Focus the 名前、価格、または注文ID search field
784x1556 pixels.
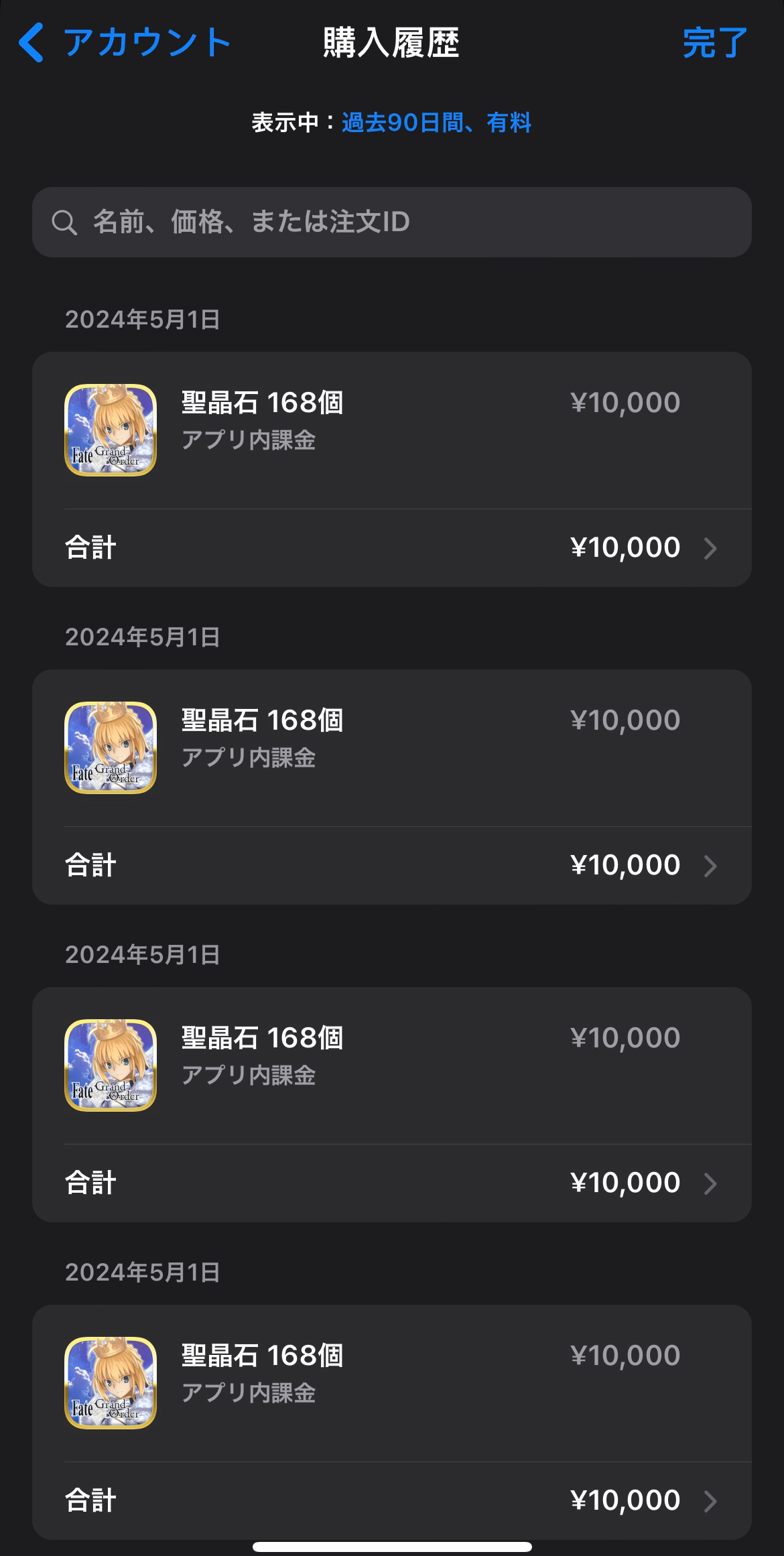[x=392, y=222]
